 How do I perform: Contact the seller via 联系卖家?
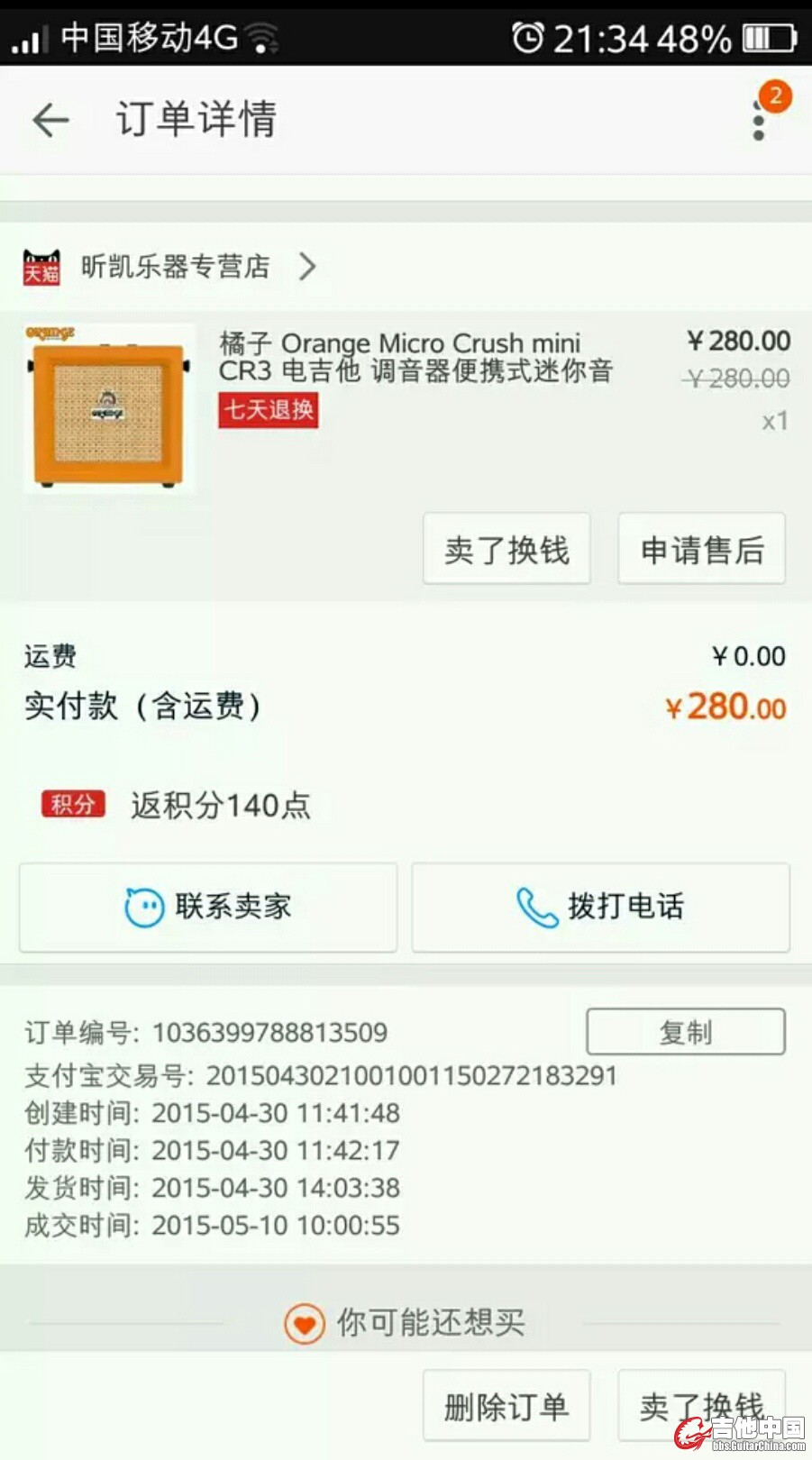point(208,907)
